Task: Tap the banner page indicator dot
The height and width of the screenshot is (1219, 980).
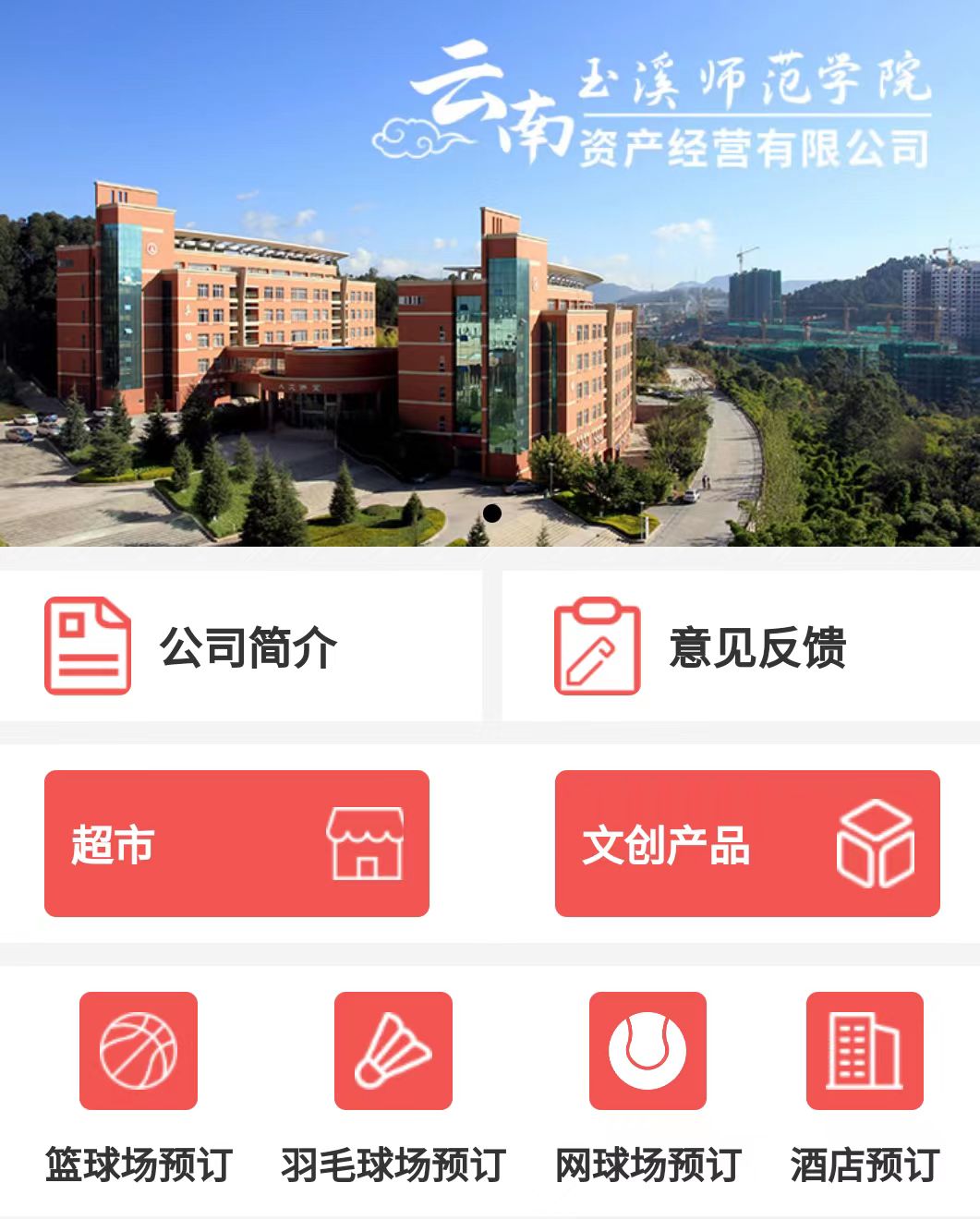Action: (x=492, y=513)
